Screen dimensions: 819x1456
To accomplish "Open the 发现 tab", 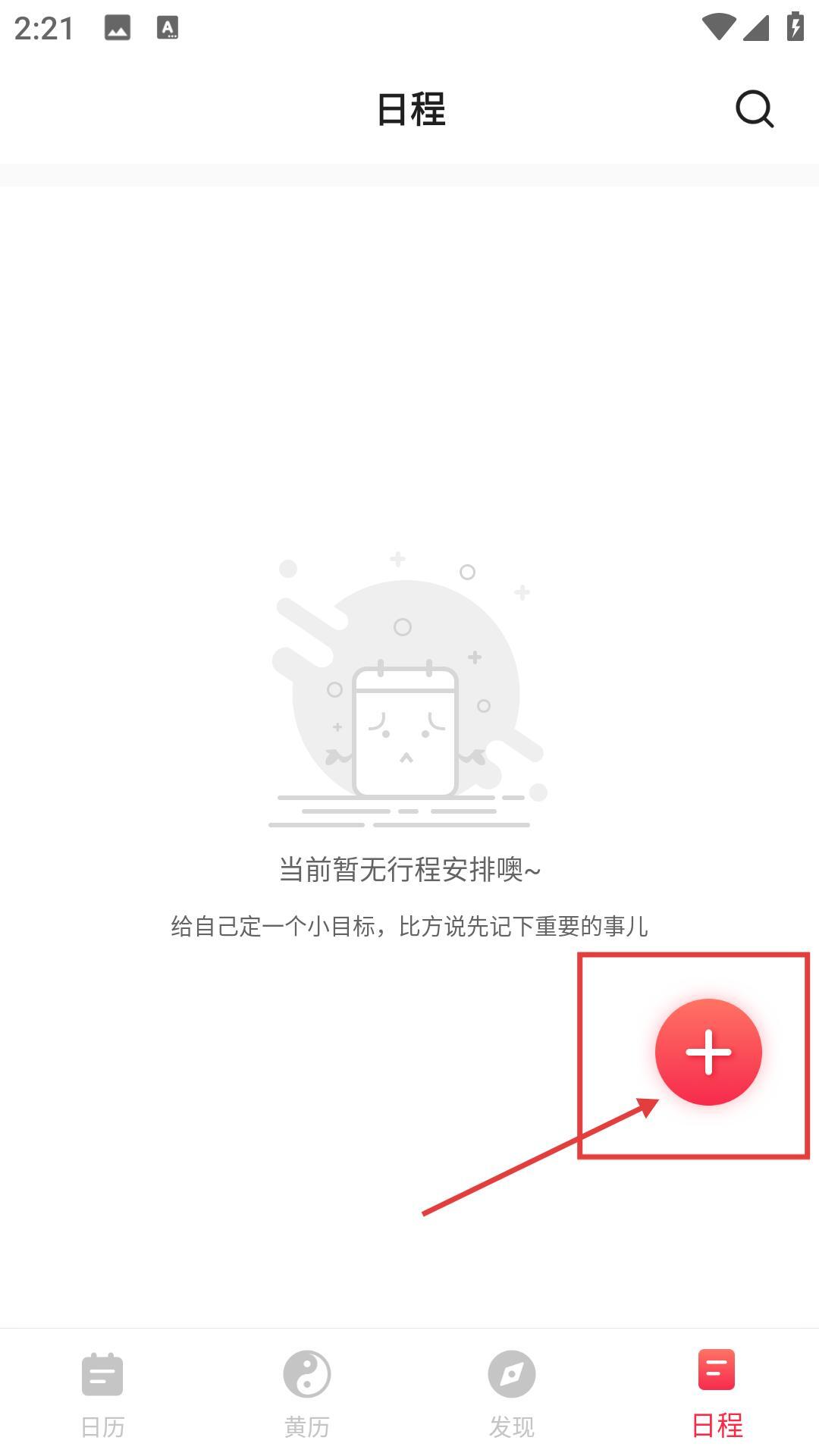I will tap(512, 1394).
